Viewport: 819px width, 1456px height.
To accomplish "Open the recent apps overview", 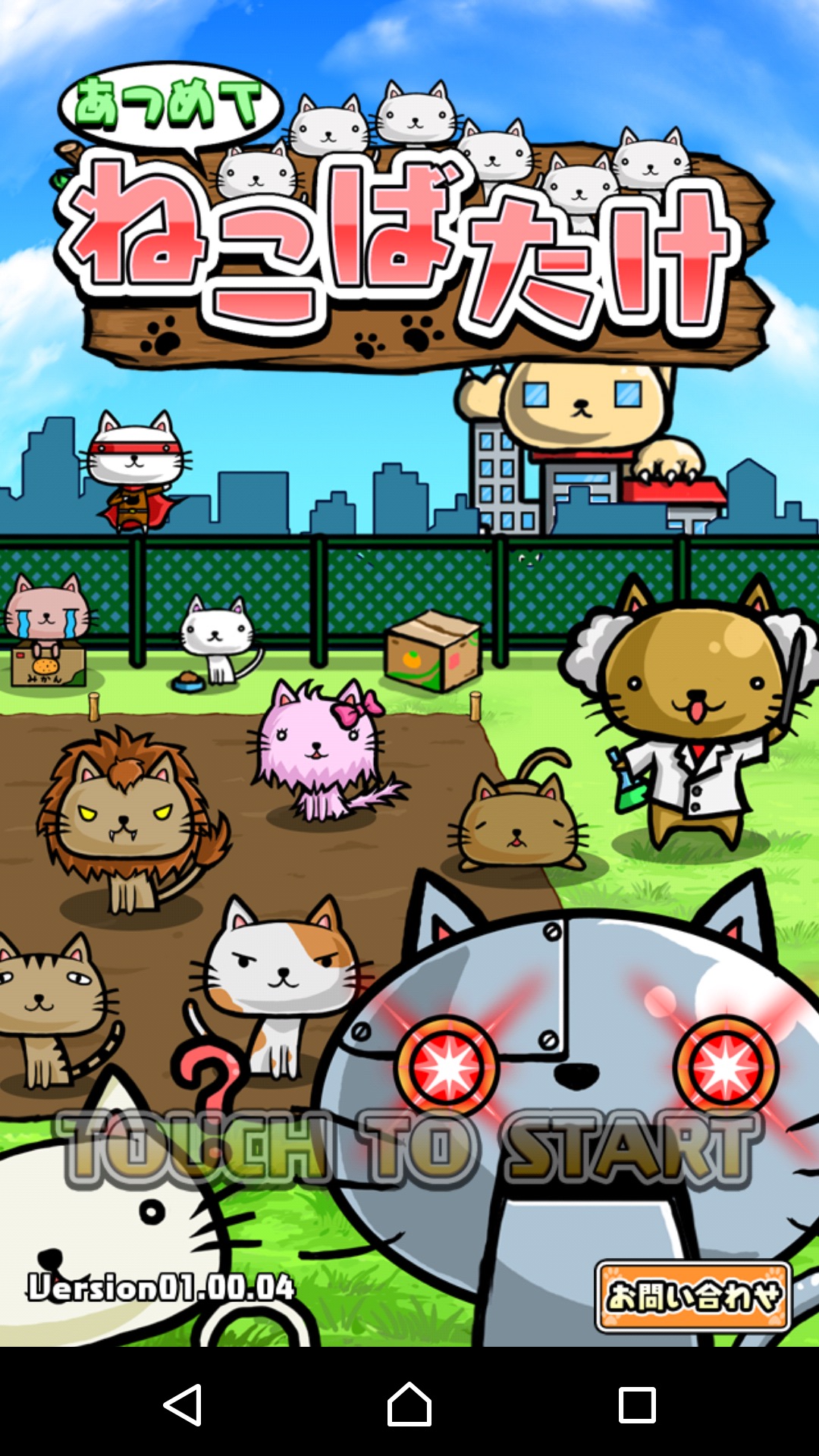I will point(637,1404).
